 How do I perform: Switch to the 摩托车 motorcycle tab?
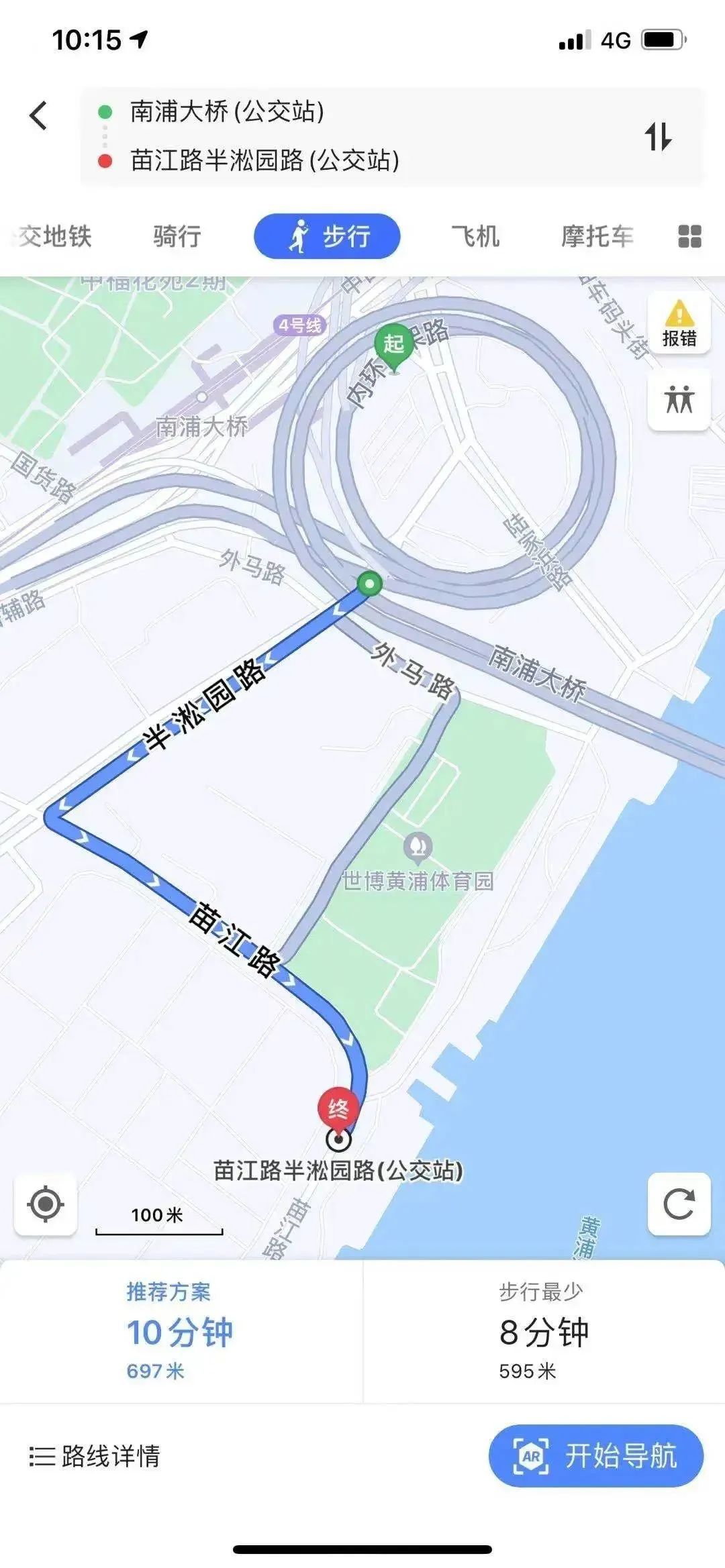(x=597, y=236)
